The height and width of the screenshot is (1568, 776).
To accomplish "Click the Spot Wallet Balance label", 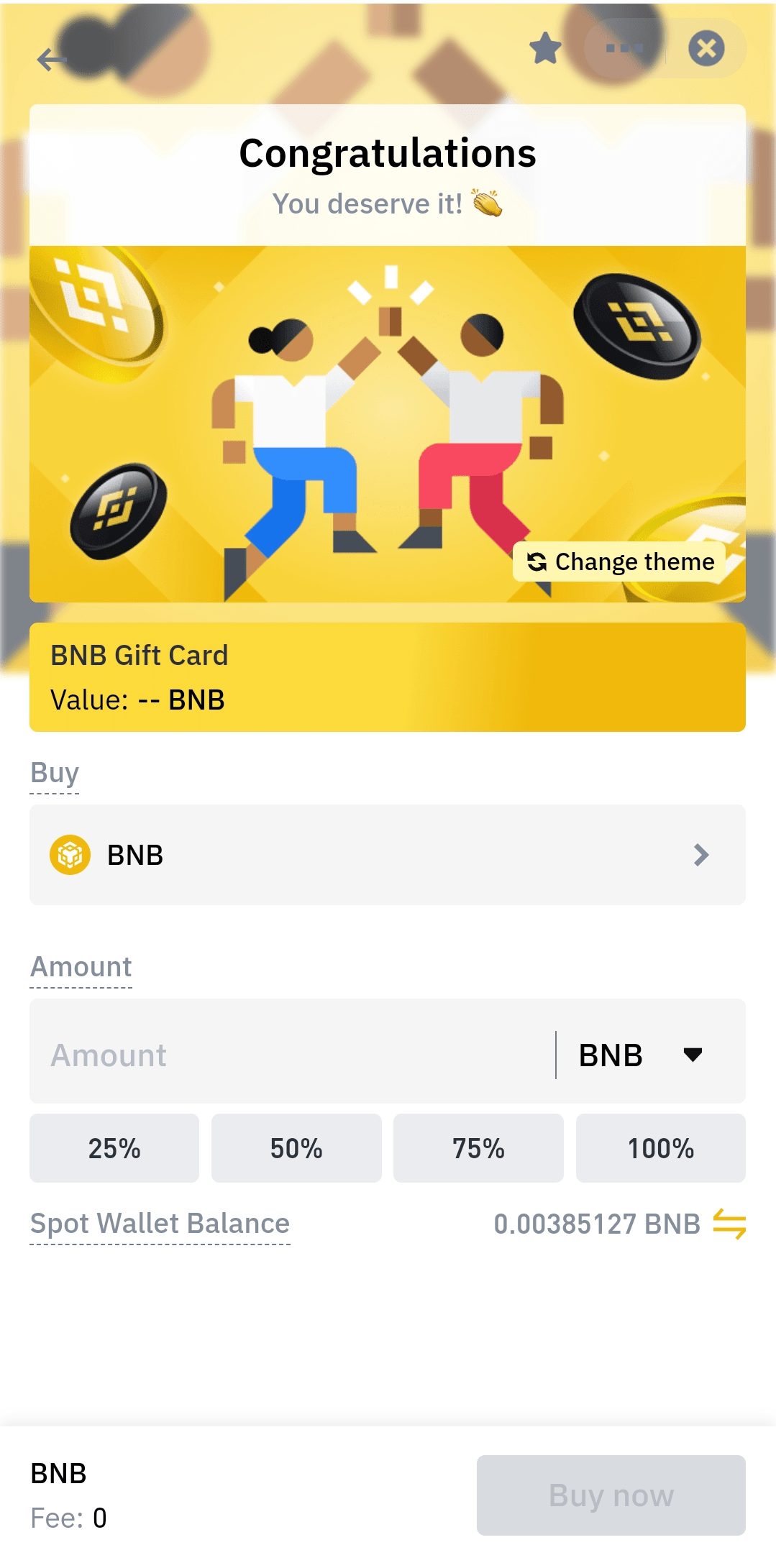I will coord(159,1224).
